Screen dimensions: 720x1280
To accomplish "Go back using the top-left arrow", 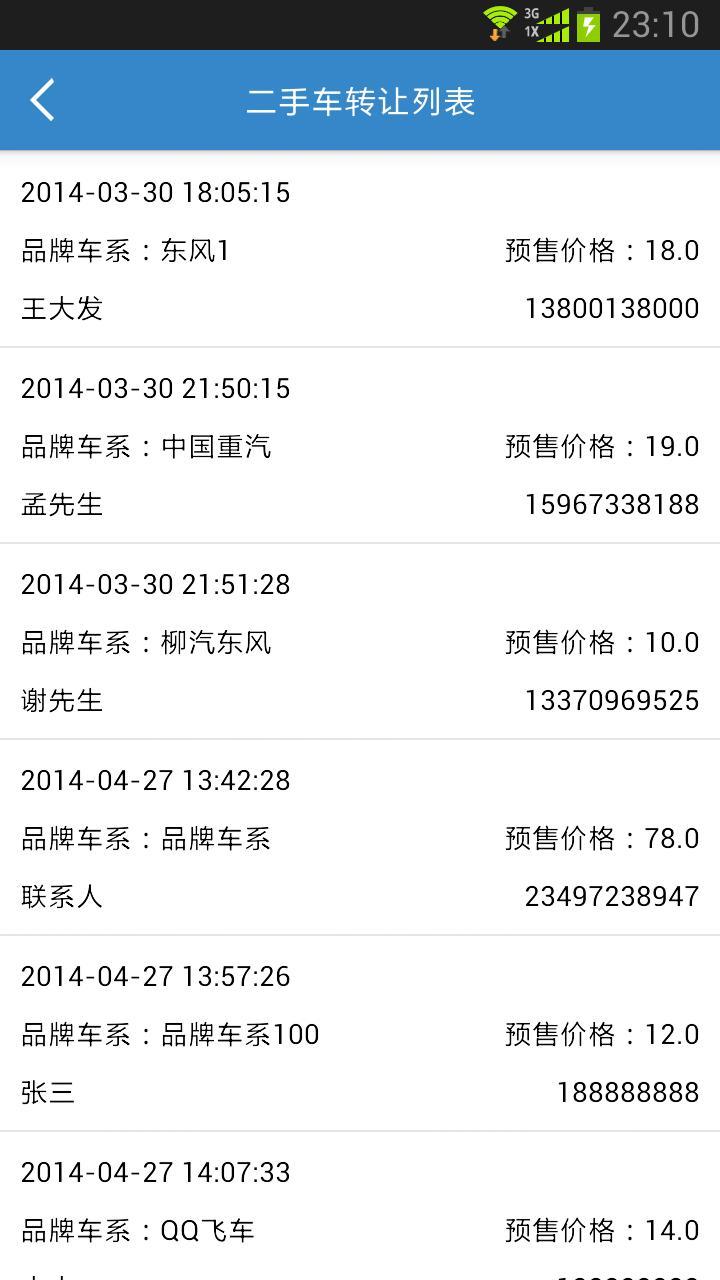I will [42, 101].
